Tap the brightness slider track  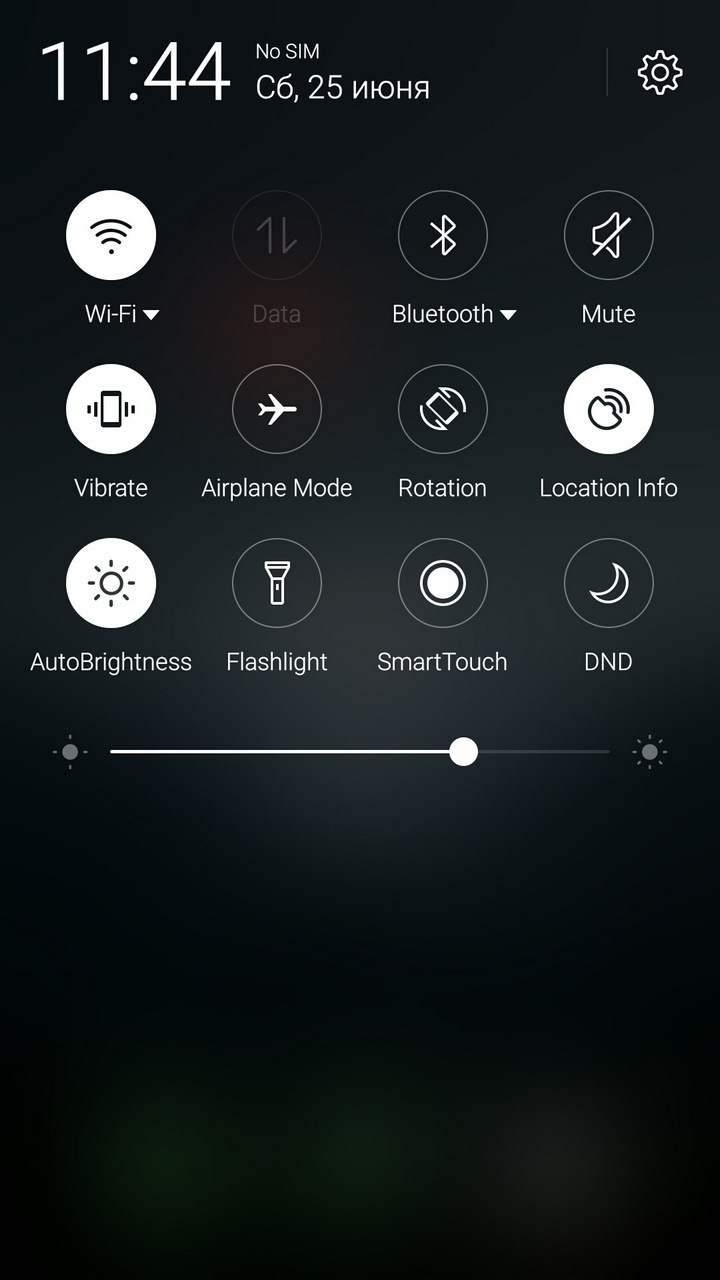pyautogui.click(x=360, y=751)
